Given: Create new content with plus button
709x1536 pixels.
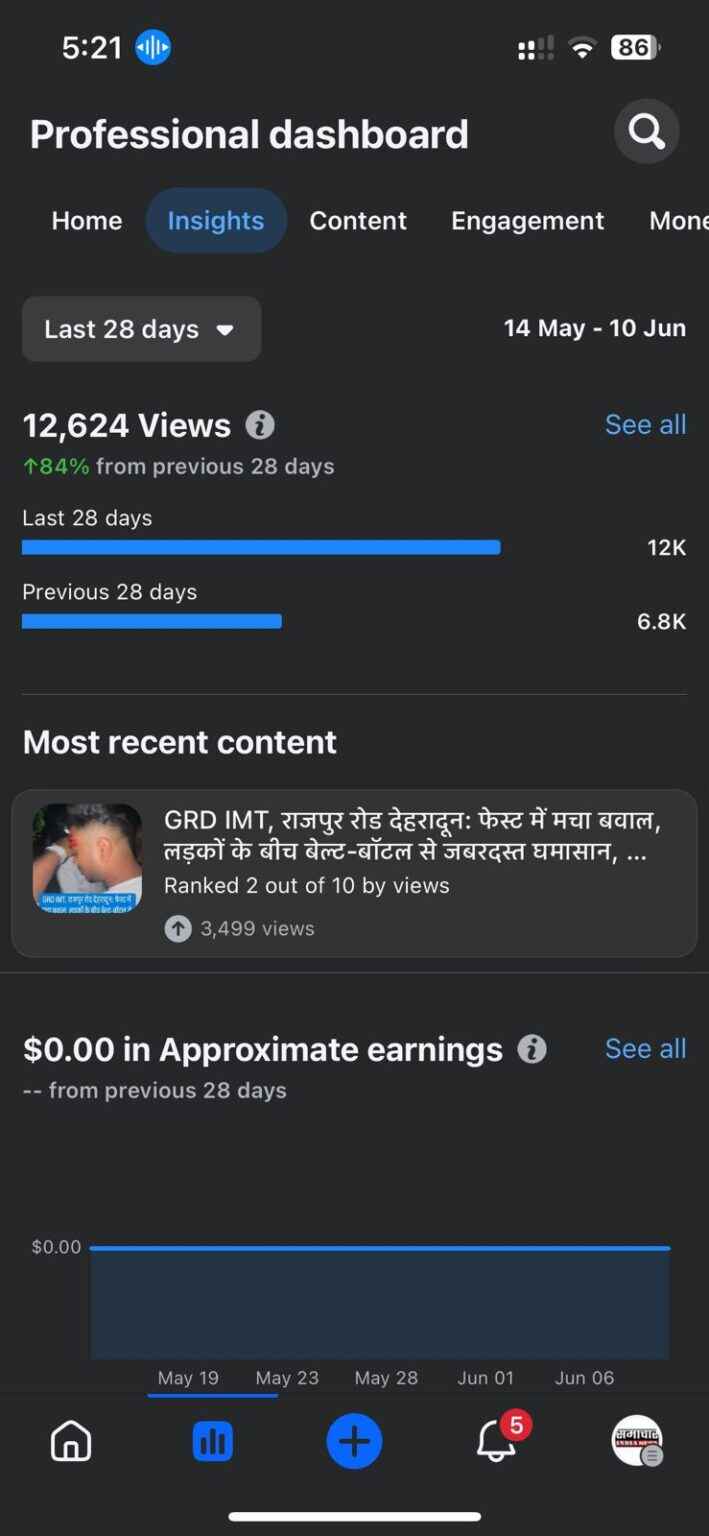Looking at the screenshot, I should tap(354, 1441).
